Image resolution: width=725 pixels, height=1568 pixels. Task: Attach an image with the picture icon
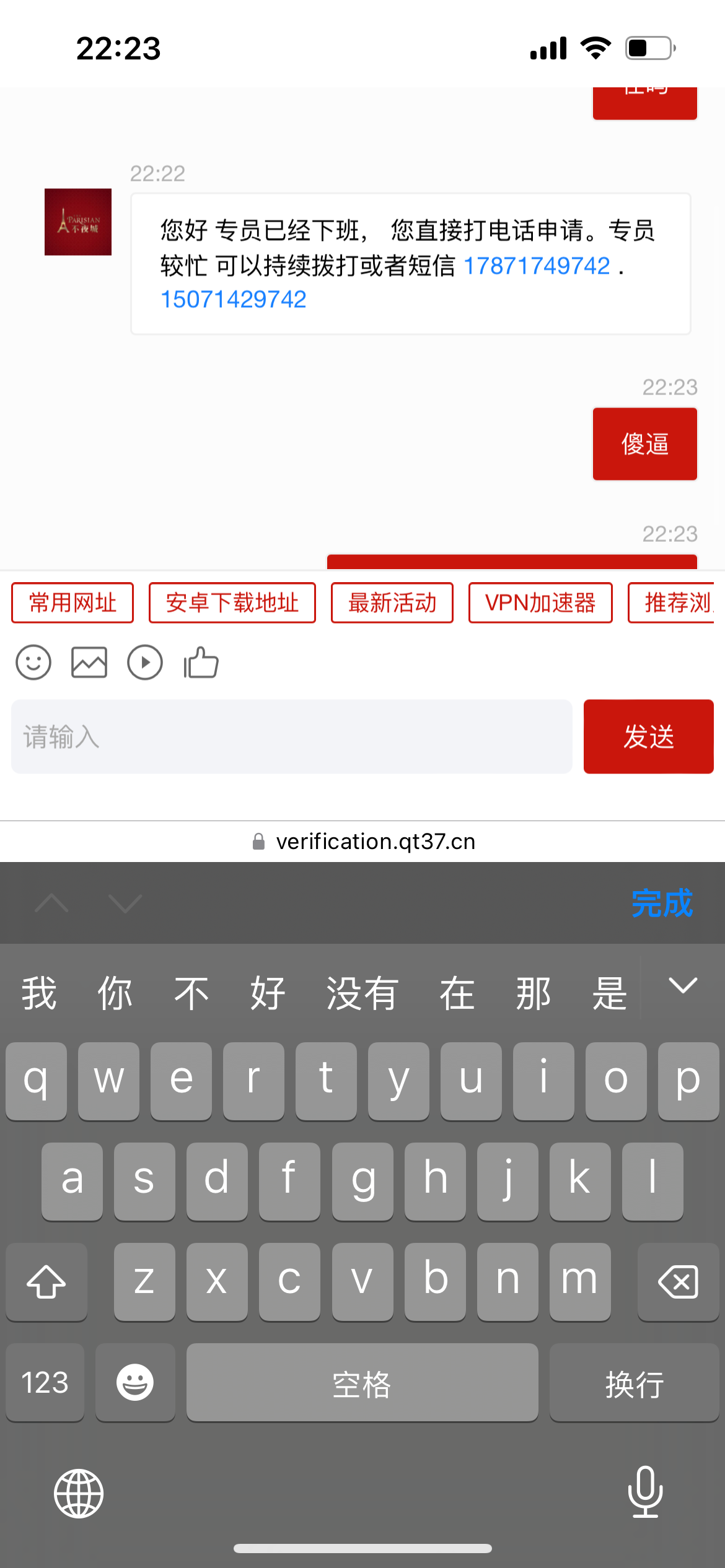pyautogui.click(x=89, y=663)
